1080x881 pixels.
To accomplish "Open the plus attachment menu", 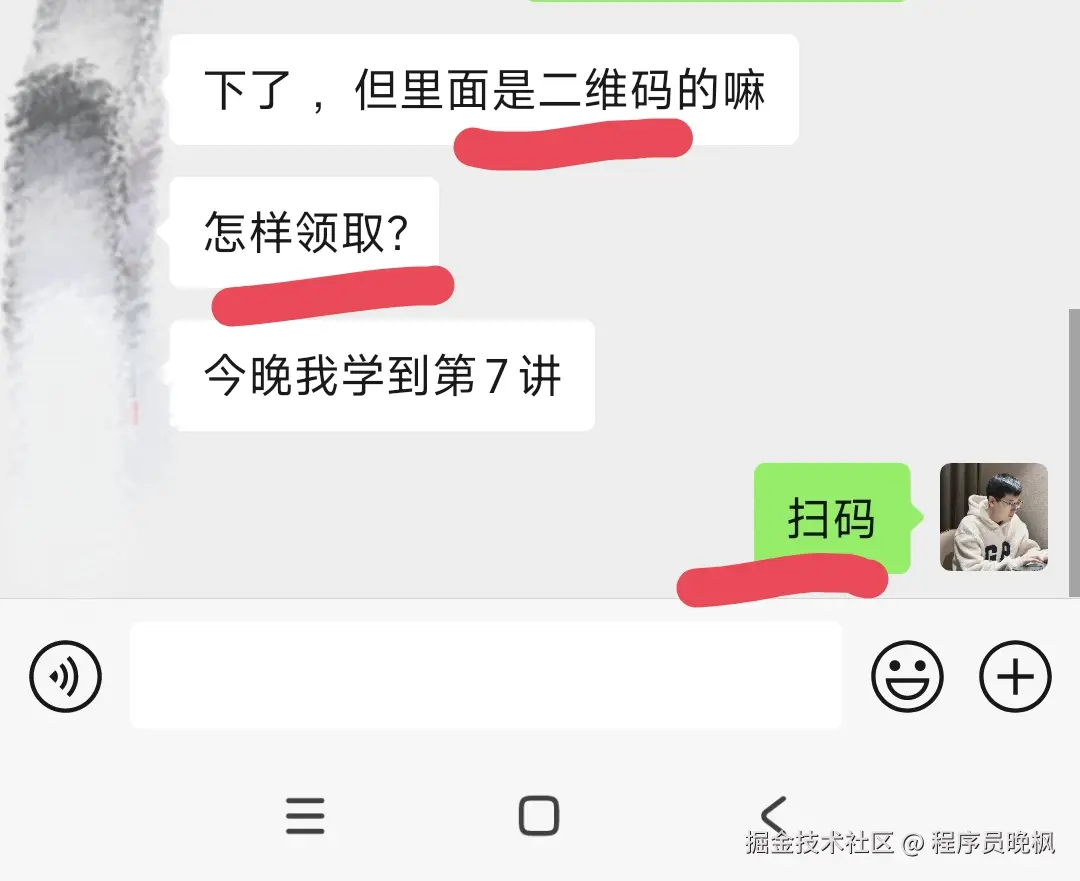I will (1015, 677).
